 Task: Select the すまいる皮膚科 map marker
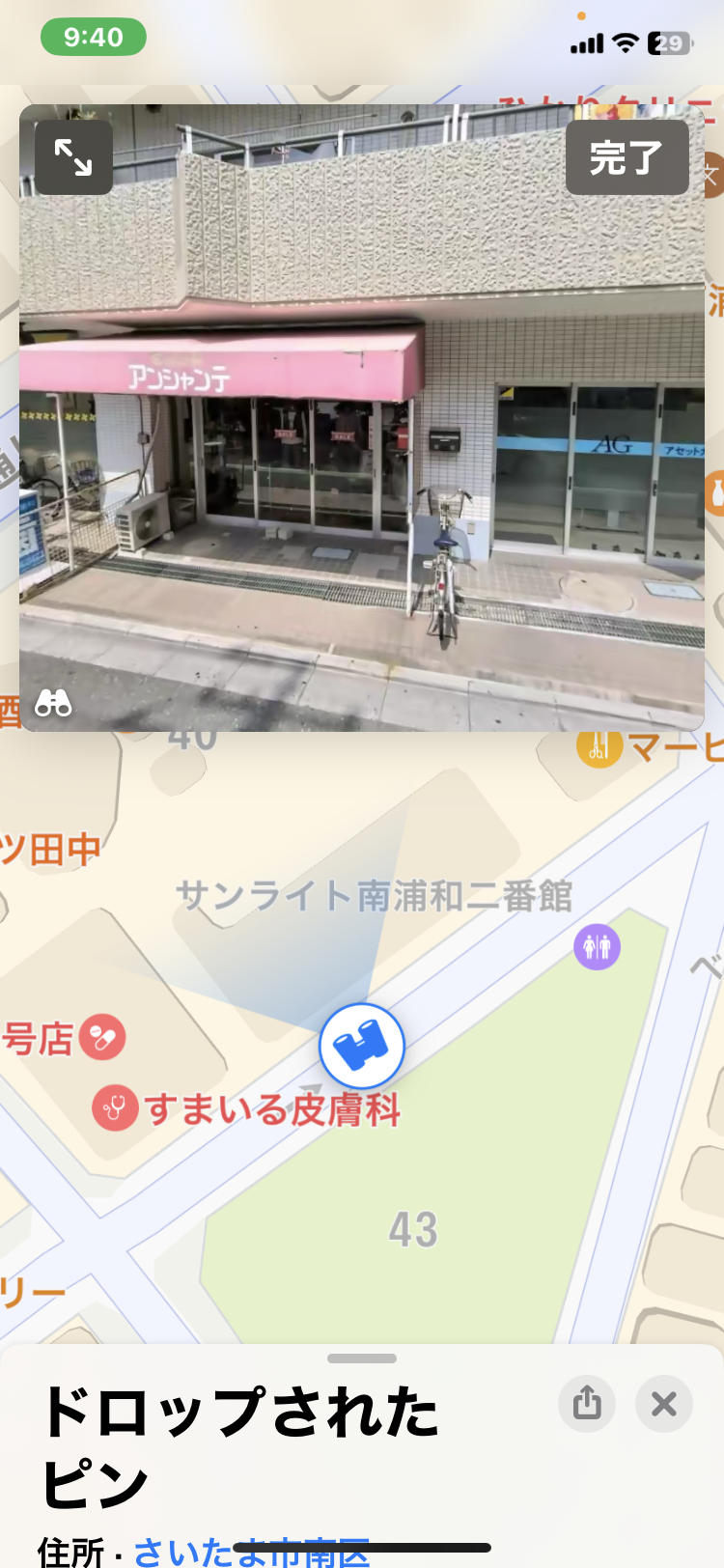click(115, 1108)
